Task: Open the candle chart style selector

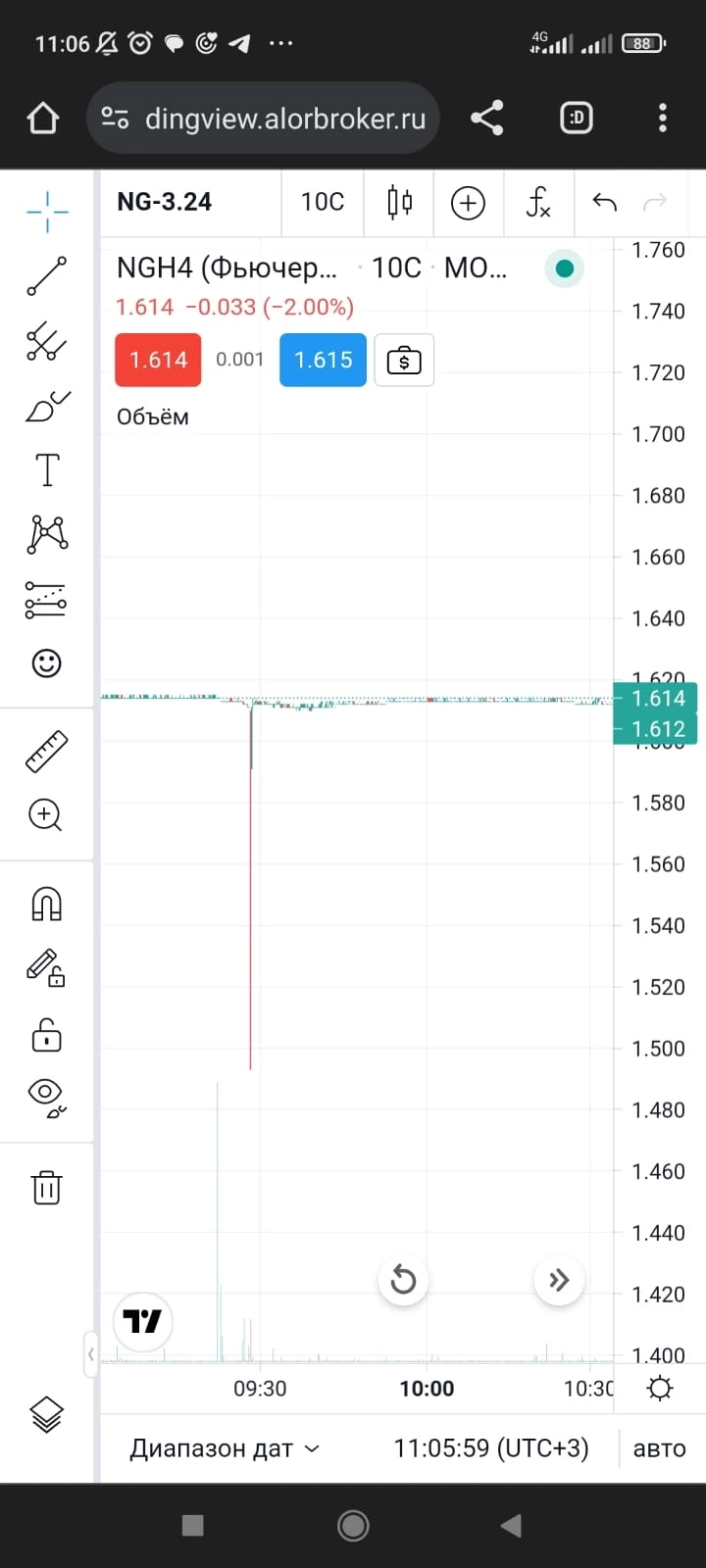Action: [399, 202]
